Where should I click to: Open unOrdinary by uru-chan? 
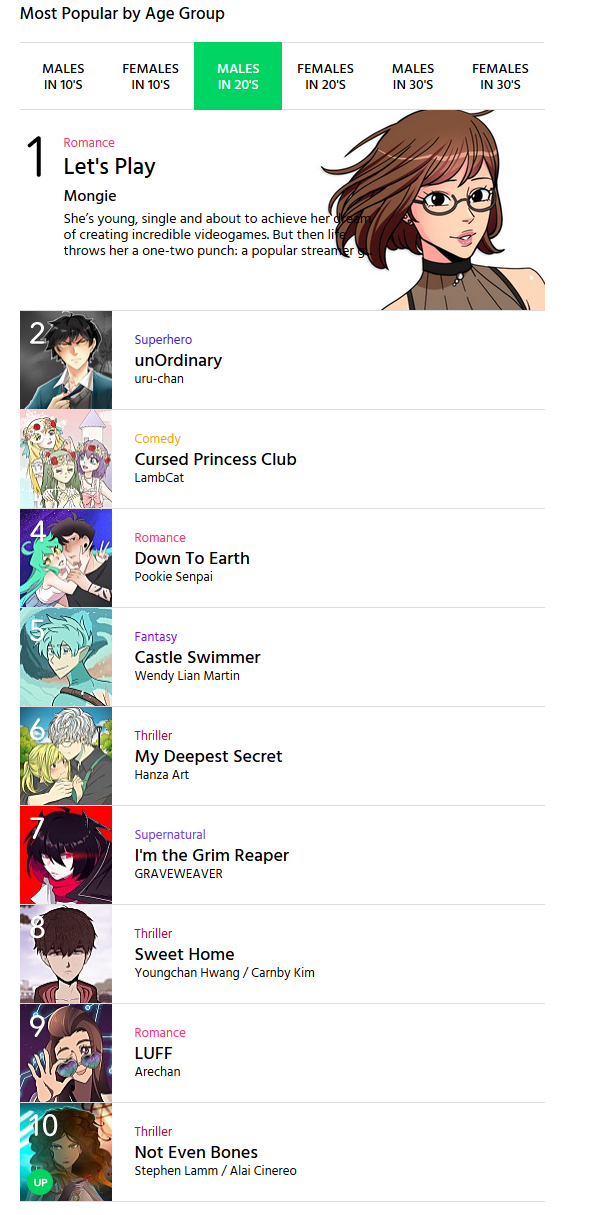178,360
